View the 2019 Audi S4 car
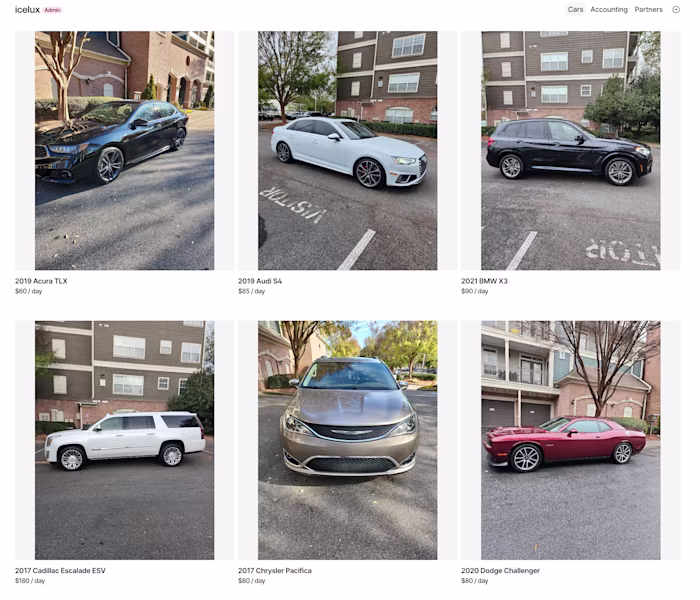Viewport: 700px width, 600px height. click(x=347, y=150)
